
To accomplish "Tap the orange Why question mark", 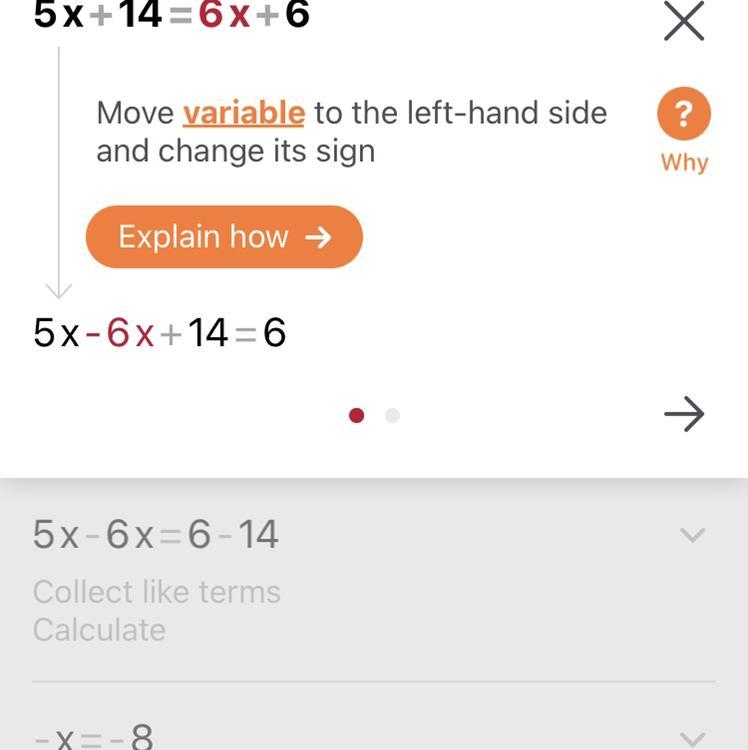I will click(x=684, y=114).
